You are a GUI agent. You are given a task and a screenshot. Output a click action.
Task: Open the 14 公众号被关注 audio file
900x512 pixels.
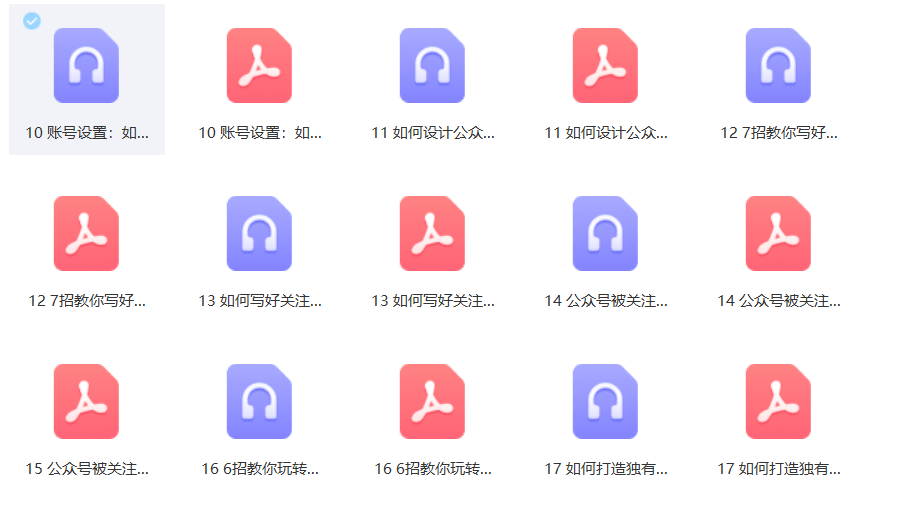click(605, 234)
